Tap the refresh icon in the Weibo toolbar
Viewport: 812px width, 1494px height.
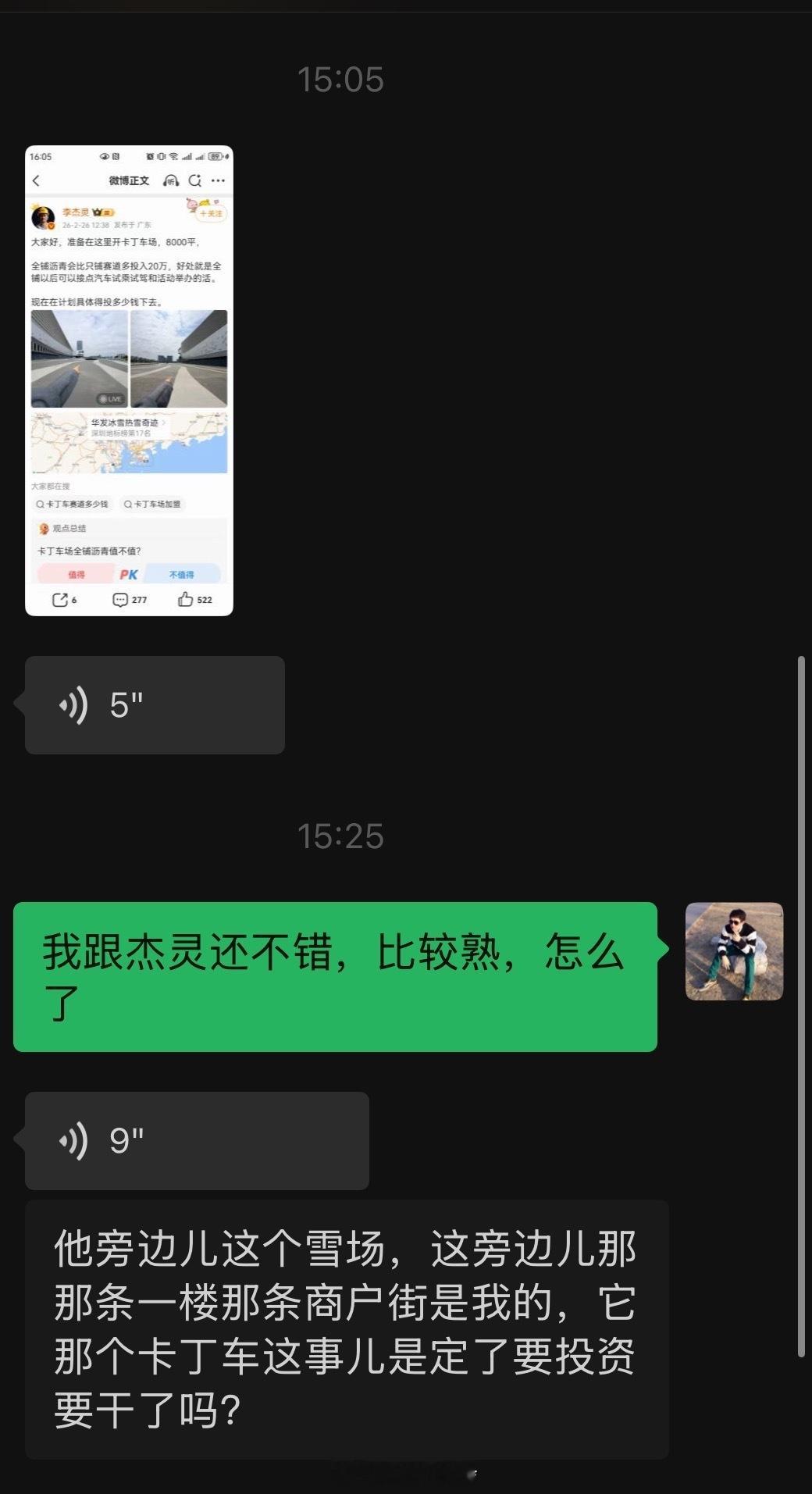click(x=195, y=181)
